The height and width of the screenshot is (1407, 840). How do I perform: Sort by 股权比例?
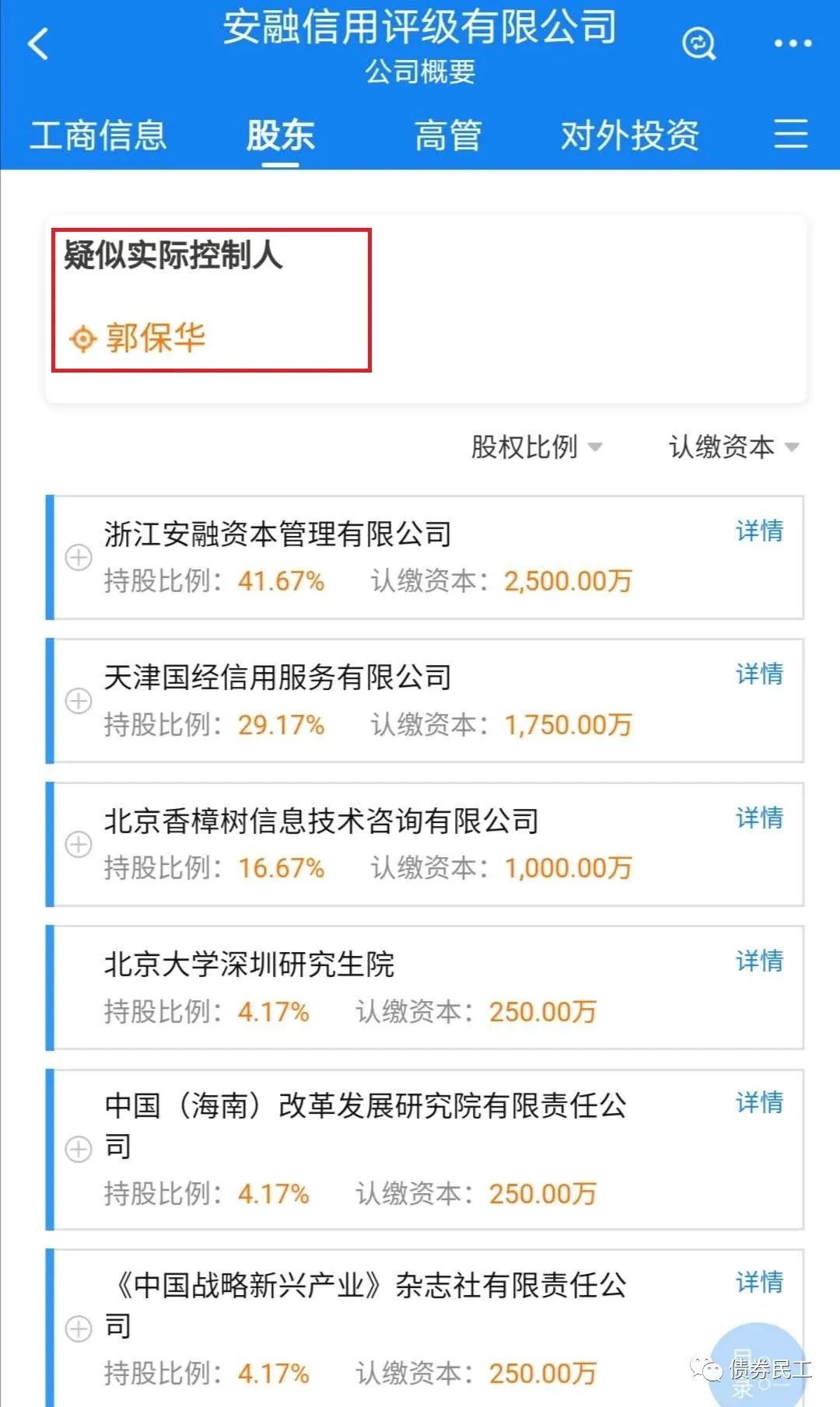click(x=536, y=447)
